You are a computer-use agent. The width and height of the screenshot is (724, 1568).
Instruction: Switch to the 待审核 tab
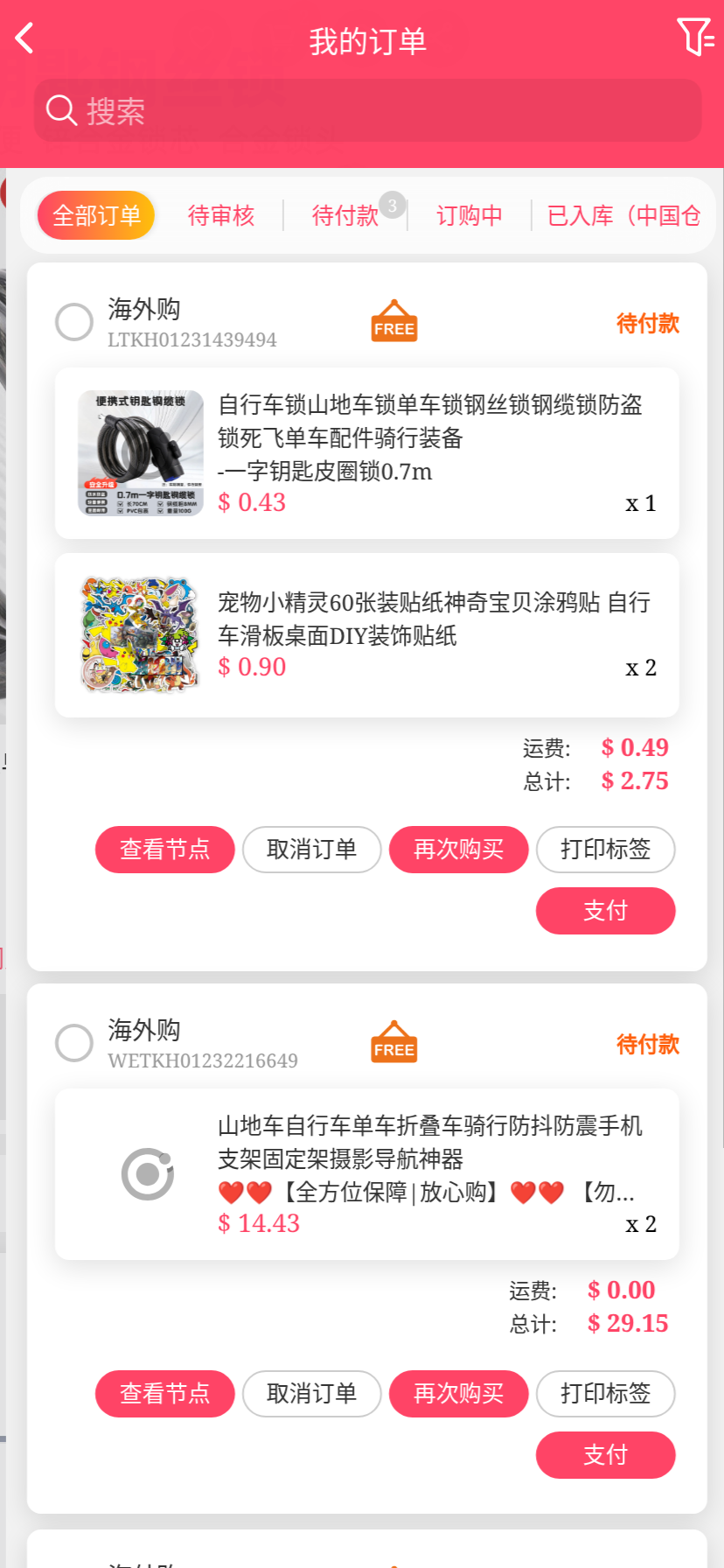[x=221, y=215]
